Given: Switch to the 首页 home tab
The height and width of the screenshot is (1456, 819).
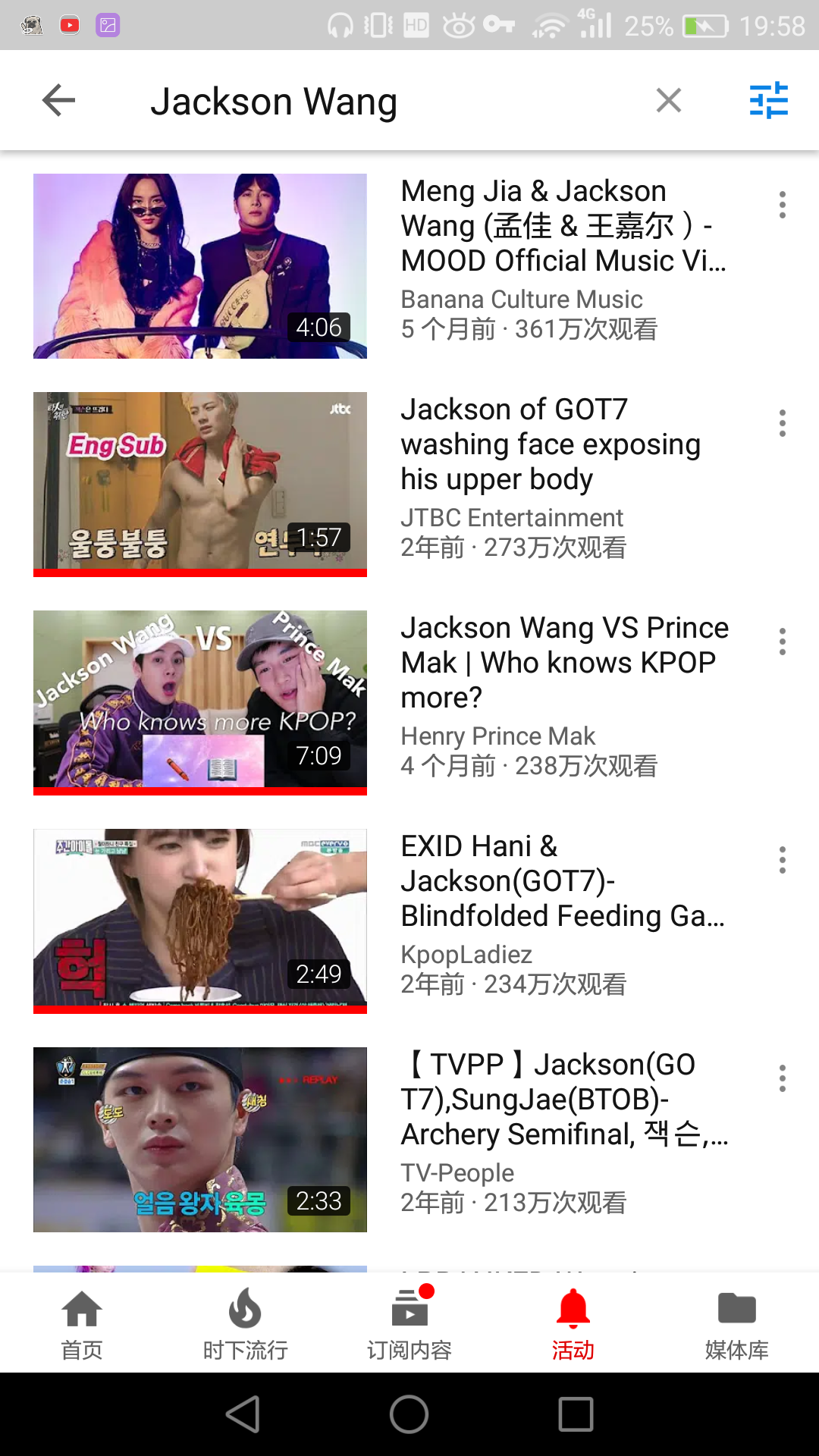Looking at the screenshot, I should coord(82,1323).
